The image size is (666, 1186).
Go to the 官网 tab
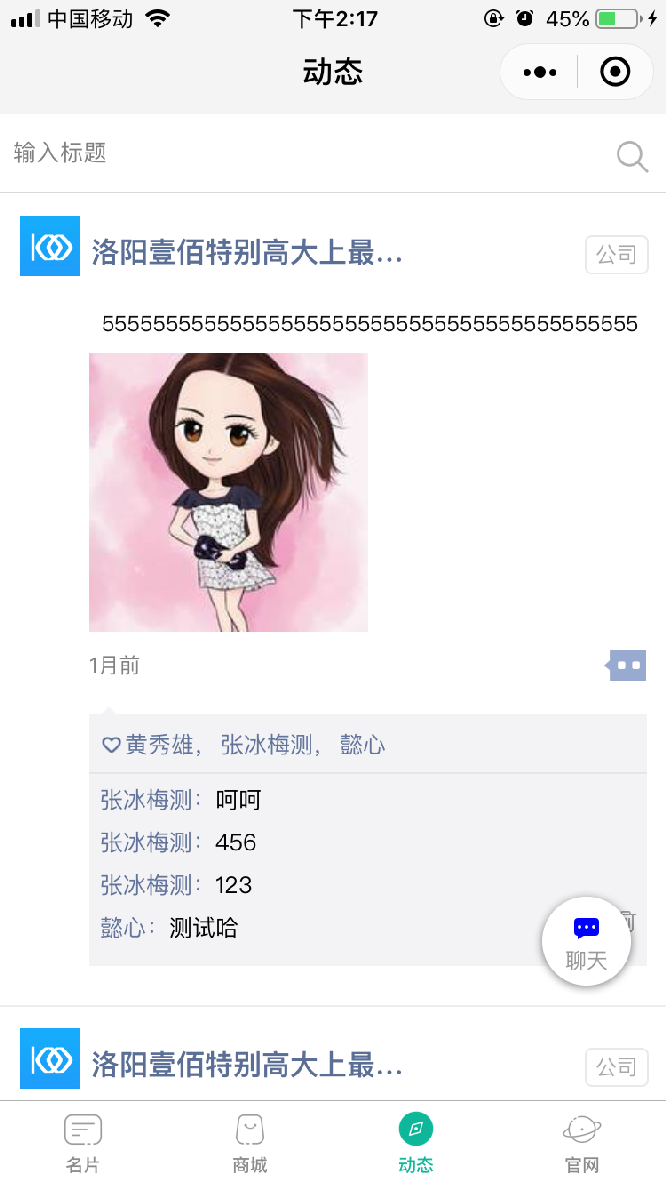coord(582,1144)
